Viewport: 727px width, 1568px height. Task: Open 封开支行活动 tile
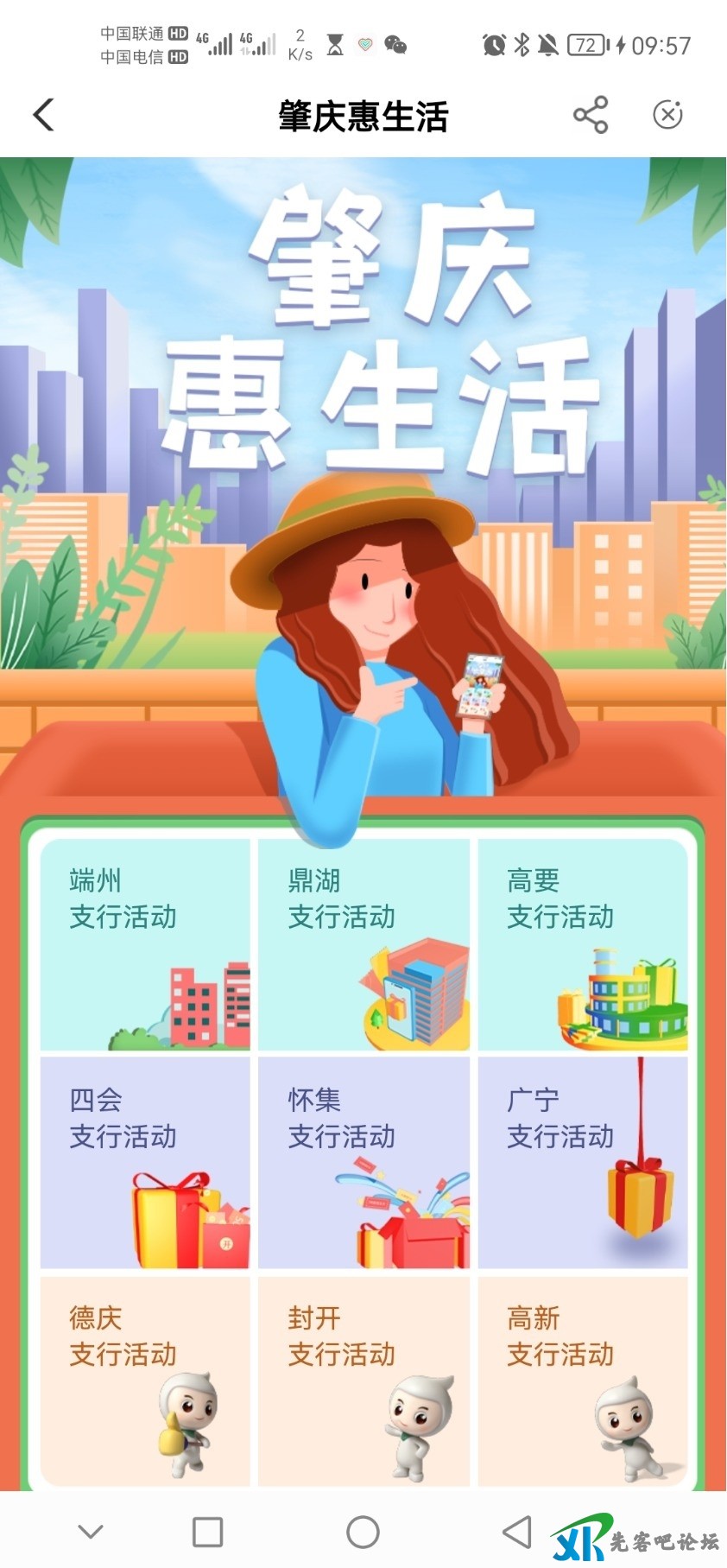[x=363, y=1381]
